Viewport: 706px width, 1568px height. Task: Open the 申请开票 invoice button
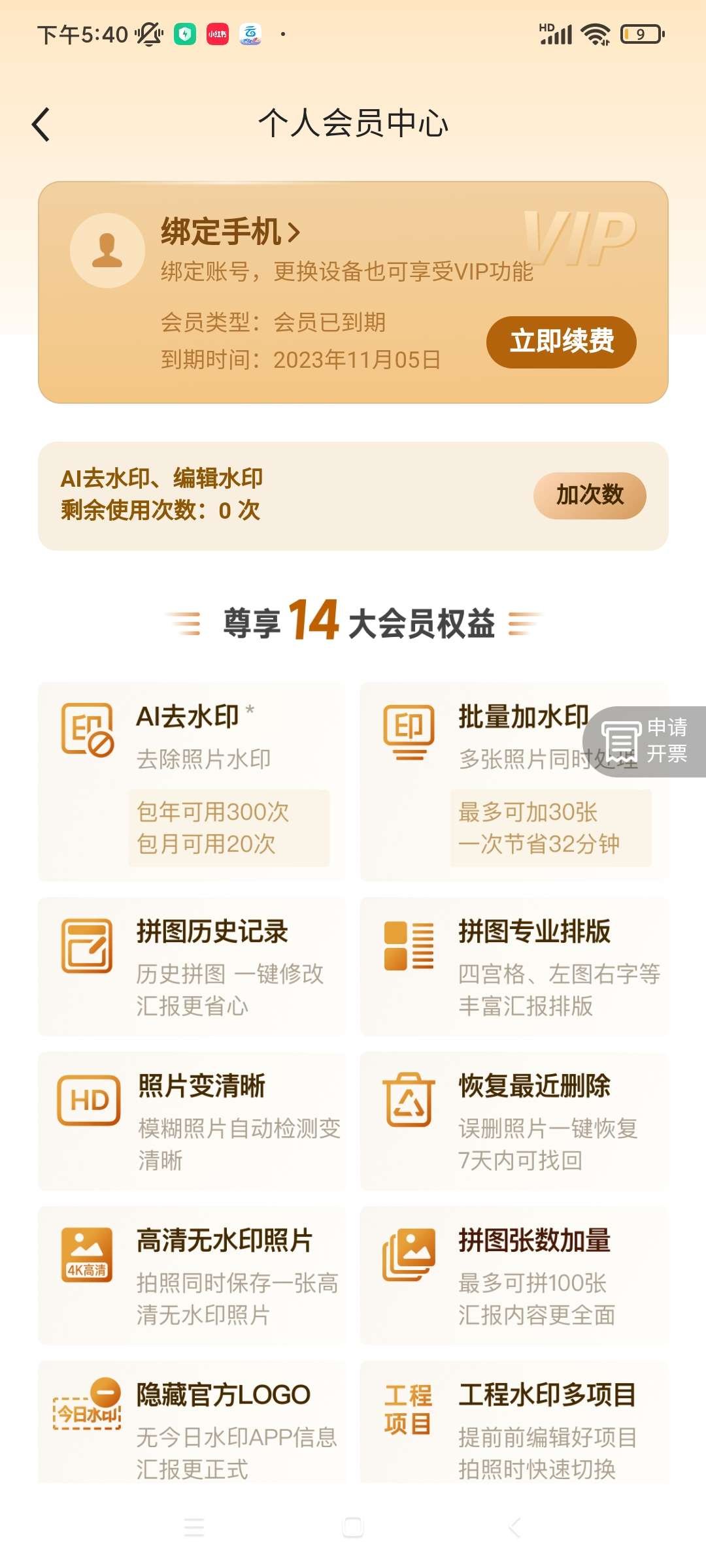pyautogui.click(x=645, y=742)
